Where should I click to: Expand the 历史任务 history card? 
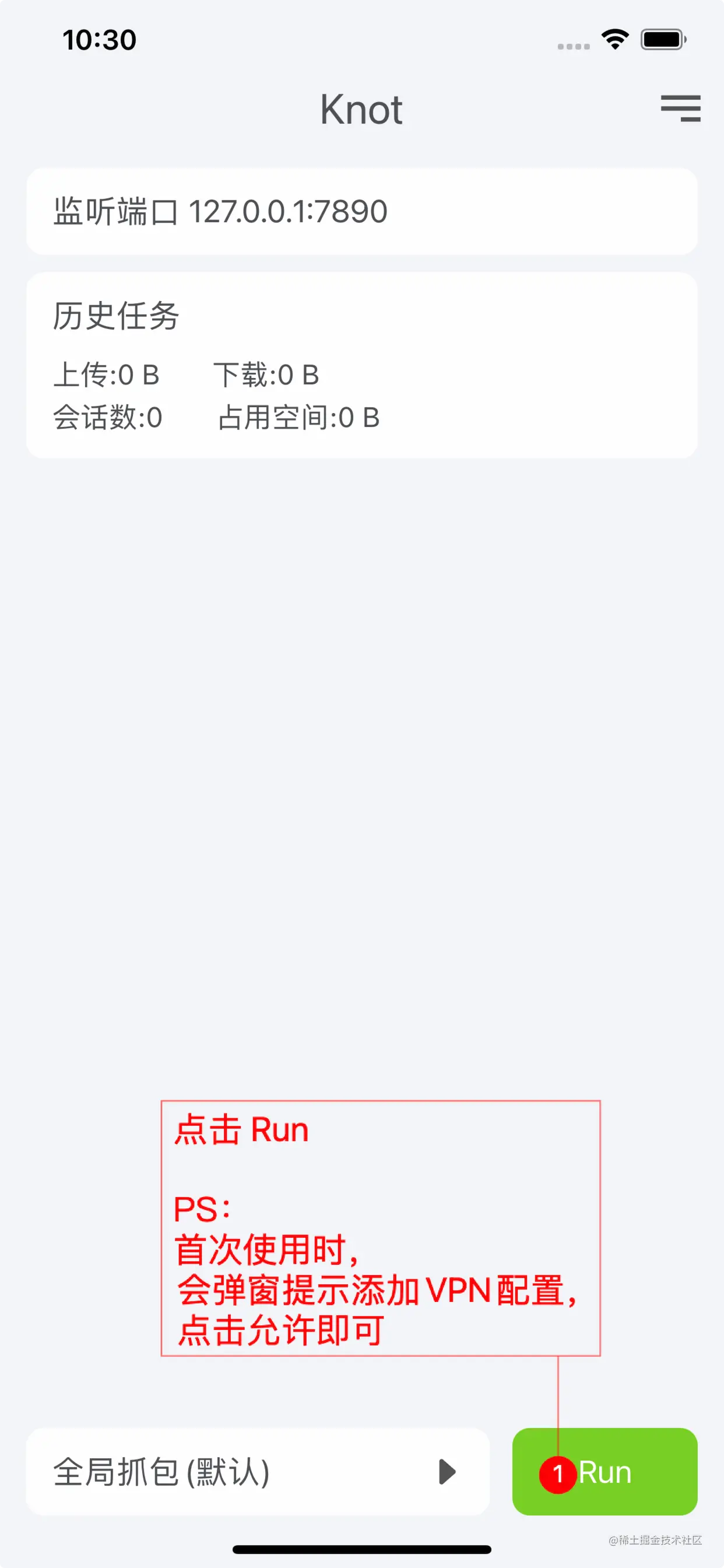[362, 365]
